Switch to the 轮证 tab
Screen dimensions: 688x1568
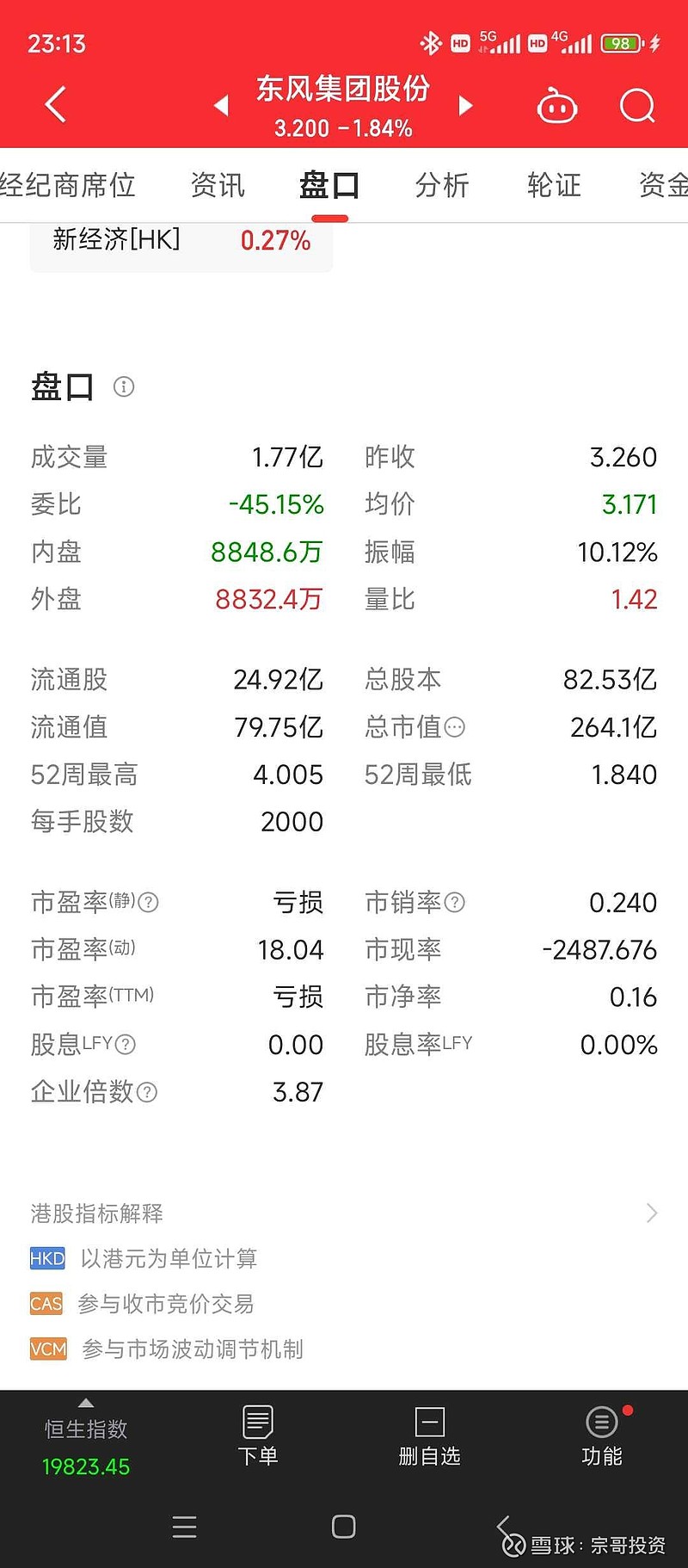pyautogui.click(x=554, y=185)
